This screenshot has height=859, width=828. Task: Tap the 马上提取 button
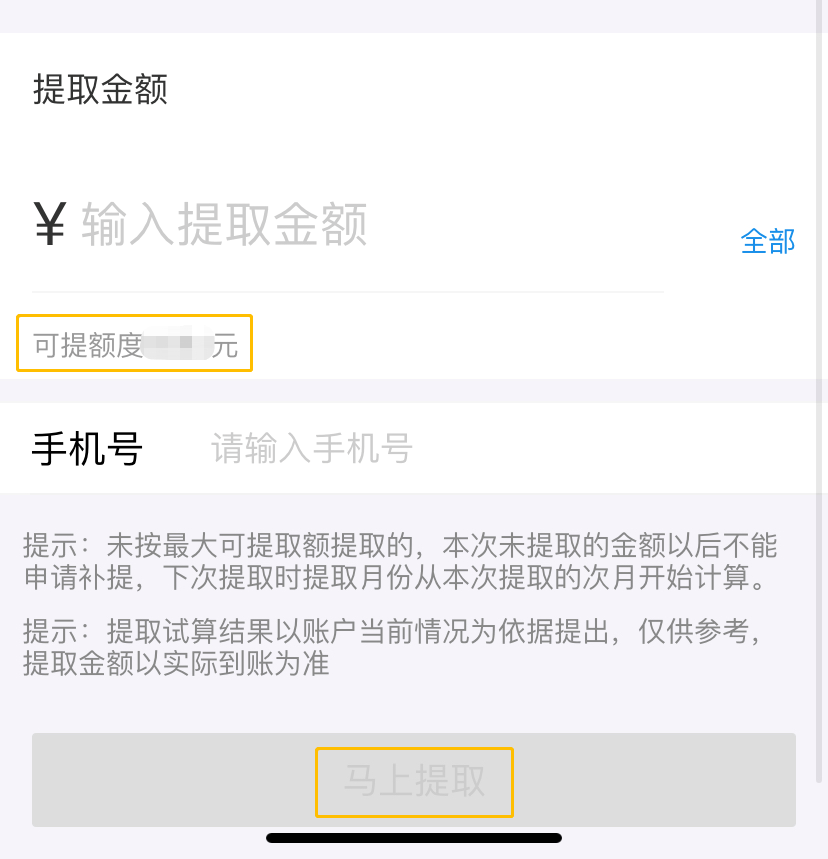tap(414, 781)
